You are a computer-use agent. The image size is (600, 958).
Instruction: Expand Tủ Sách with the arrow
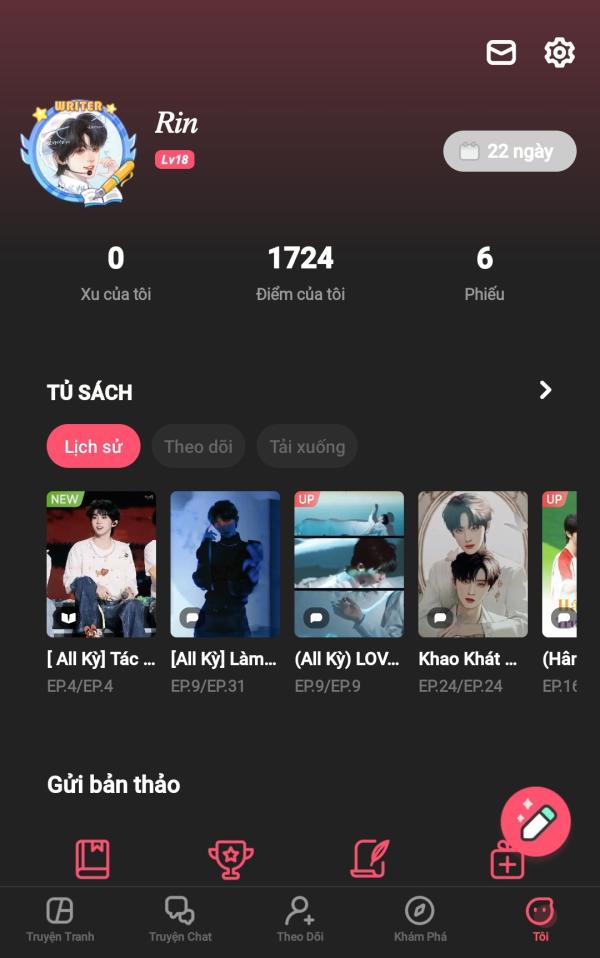click(x=545, y=390)
